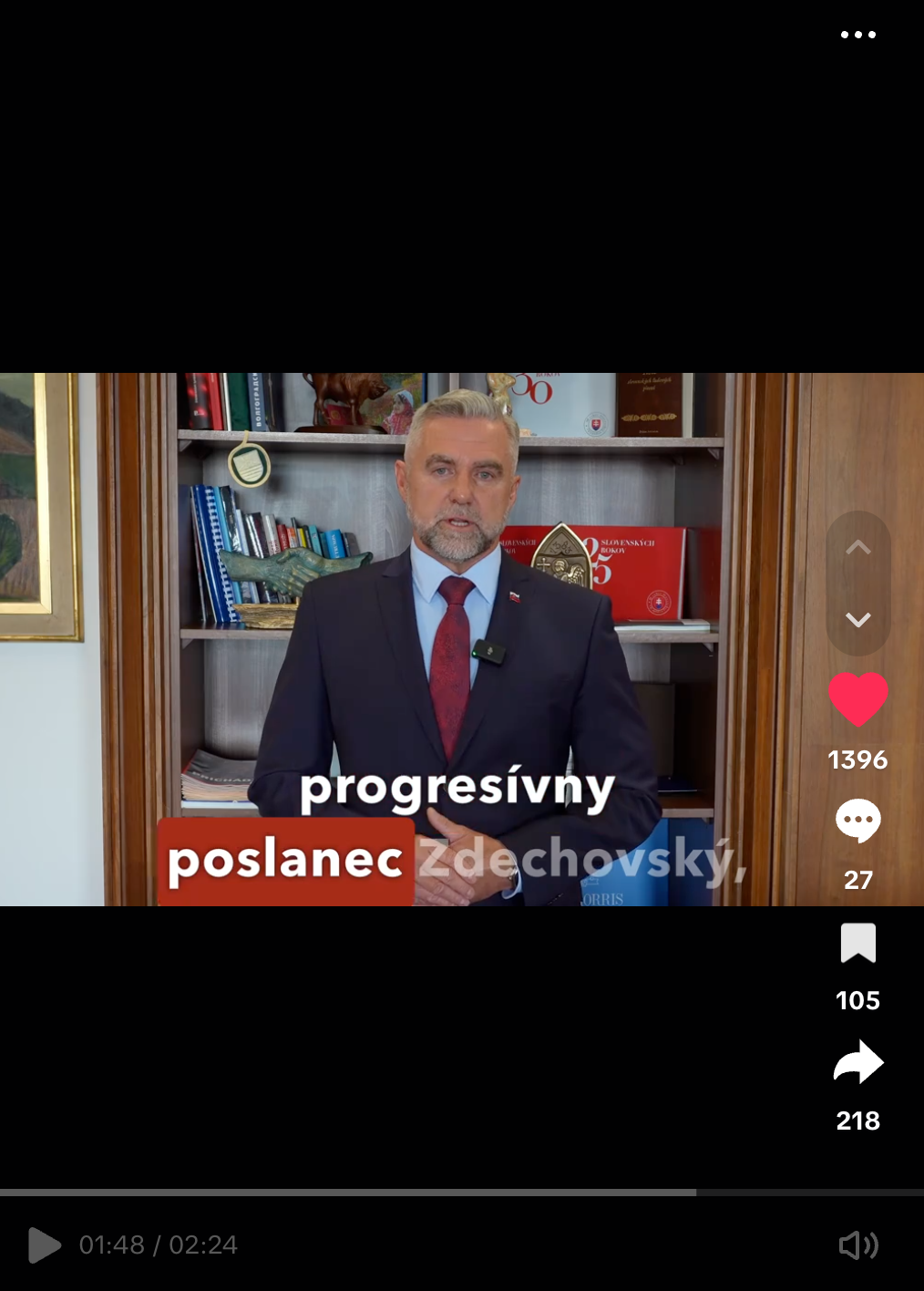This screenshot has width=924, height=1291.
Task: Resume playback with the play button
Action: (43, 1245)
